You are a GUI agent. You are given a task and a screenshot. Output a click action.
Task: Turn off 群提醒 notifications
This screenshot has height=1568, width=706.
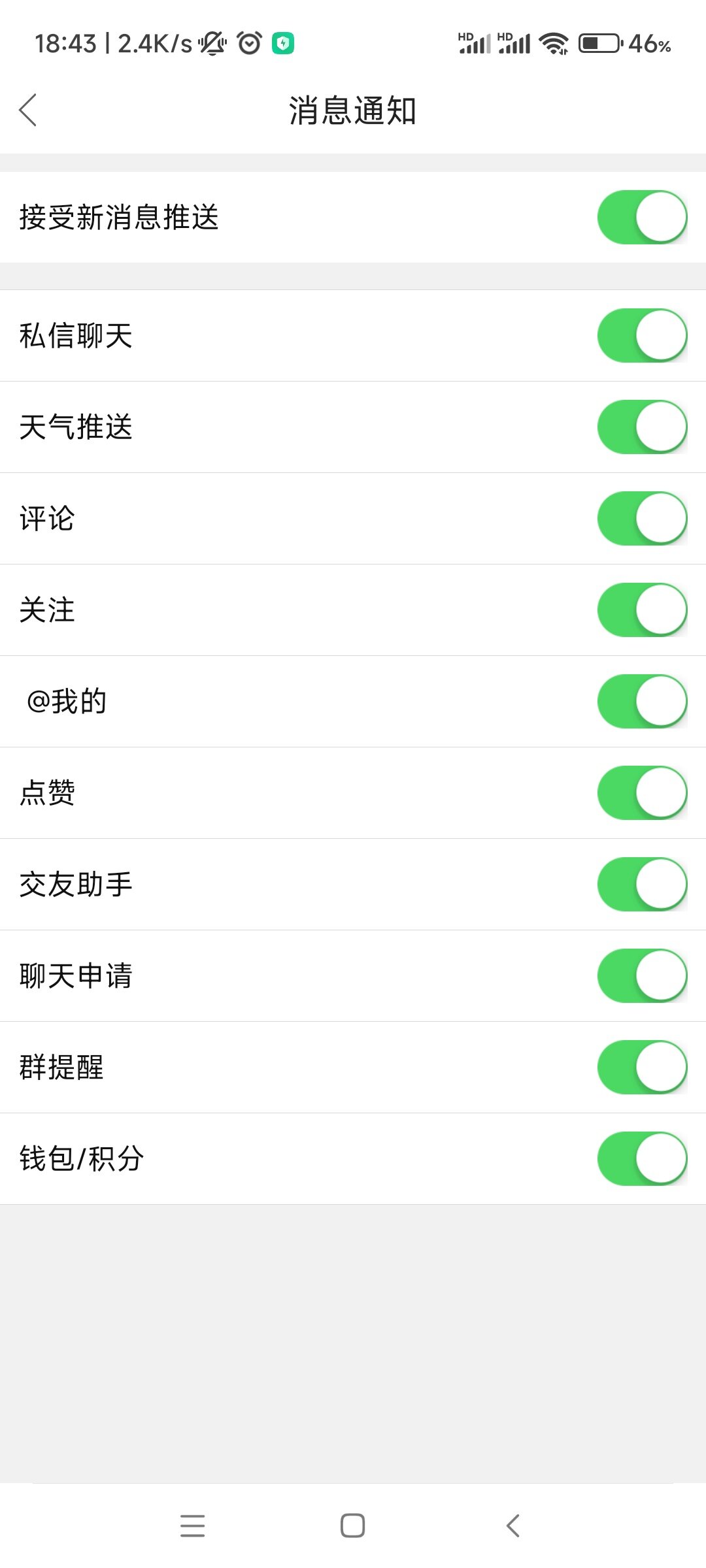click(x=642, y=1068)
